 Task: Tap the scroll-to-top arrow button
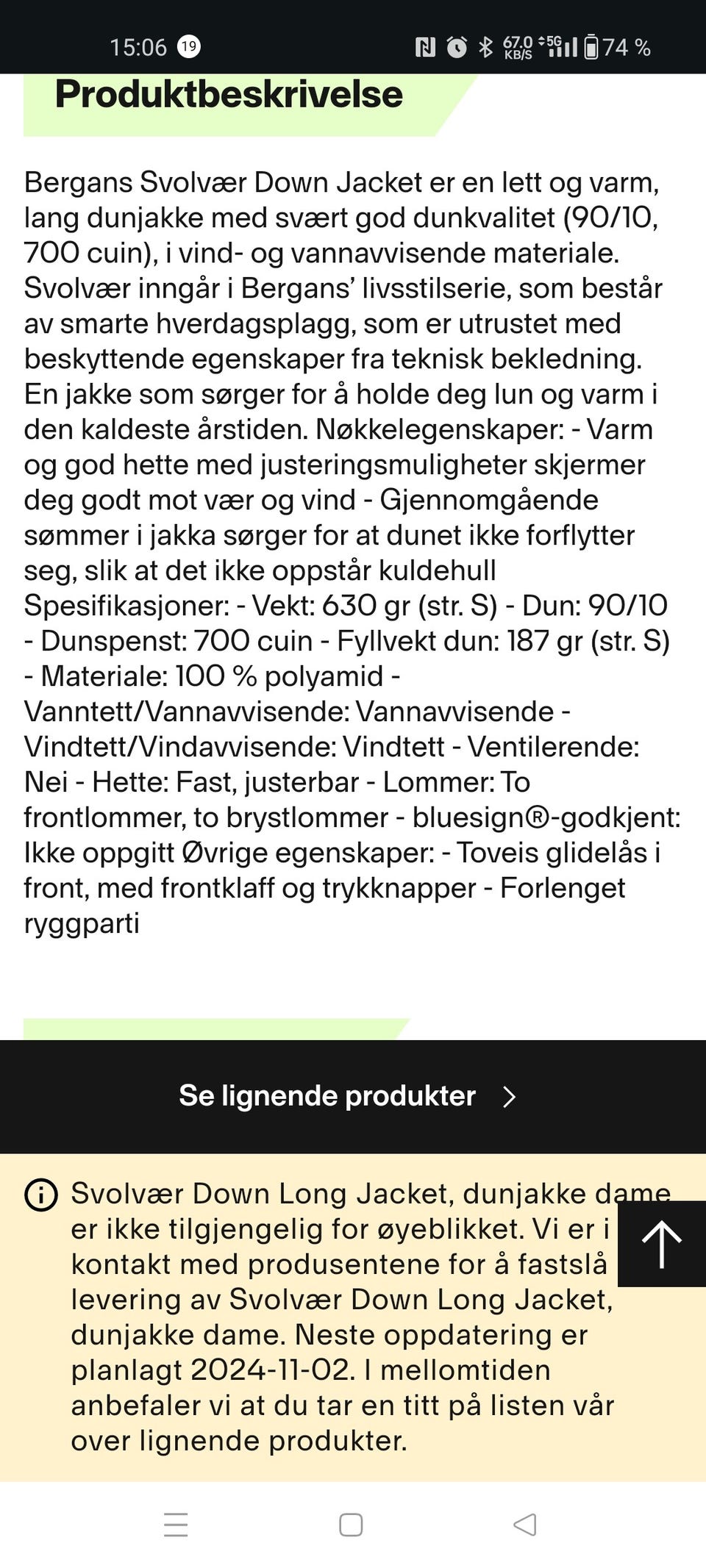660,1244
